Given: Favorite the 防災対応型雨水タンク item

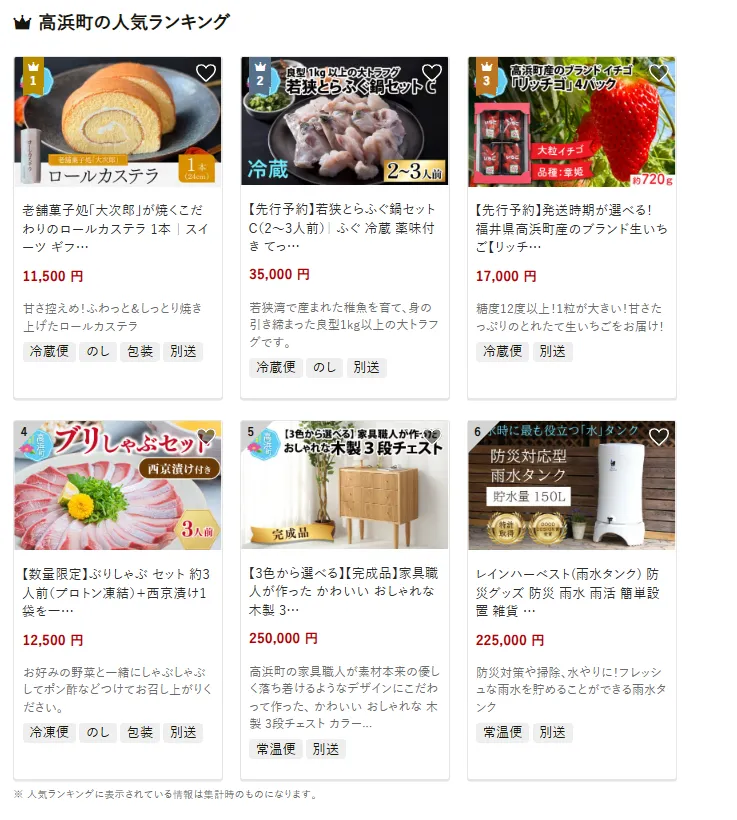Looking at the screenshot, I should (659, 437).
